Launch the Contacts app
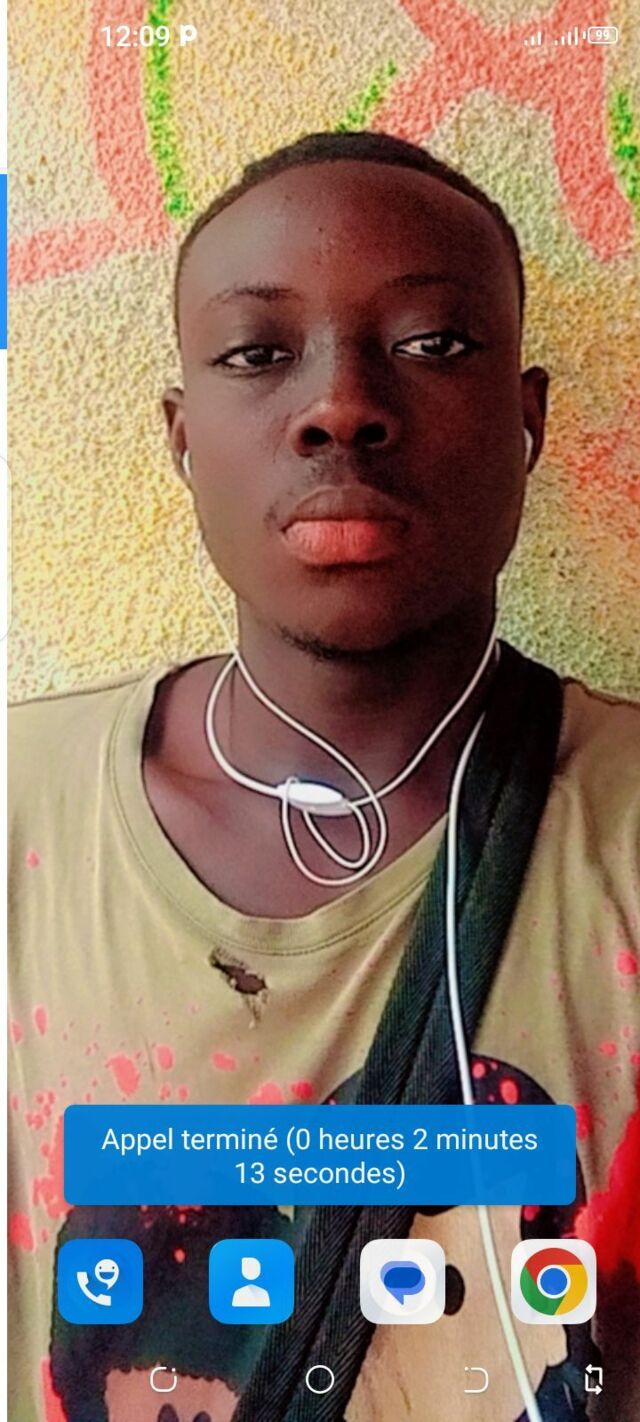Viewport: 640px width, 1422px height. [251, 1281]
